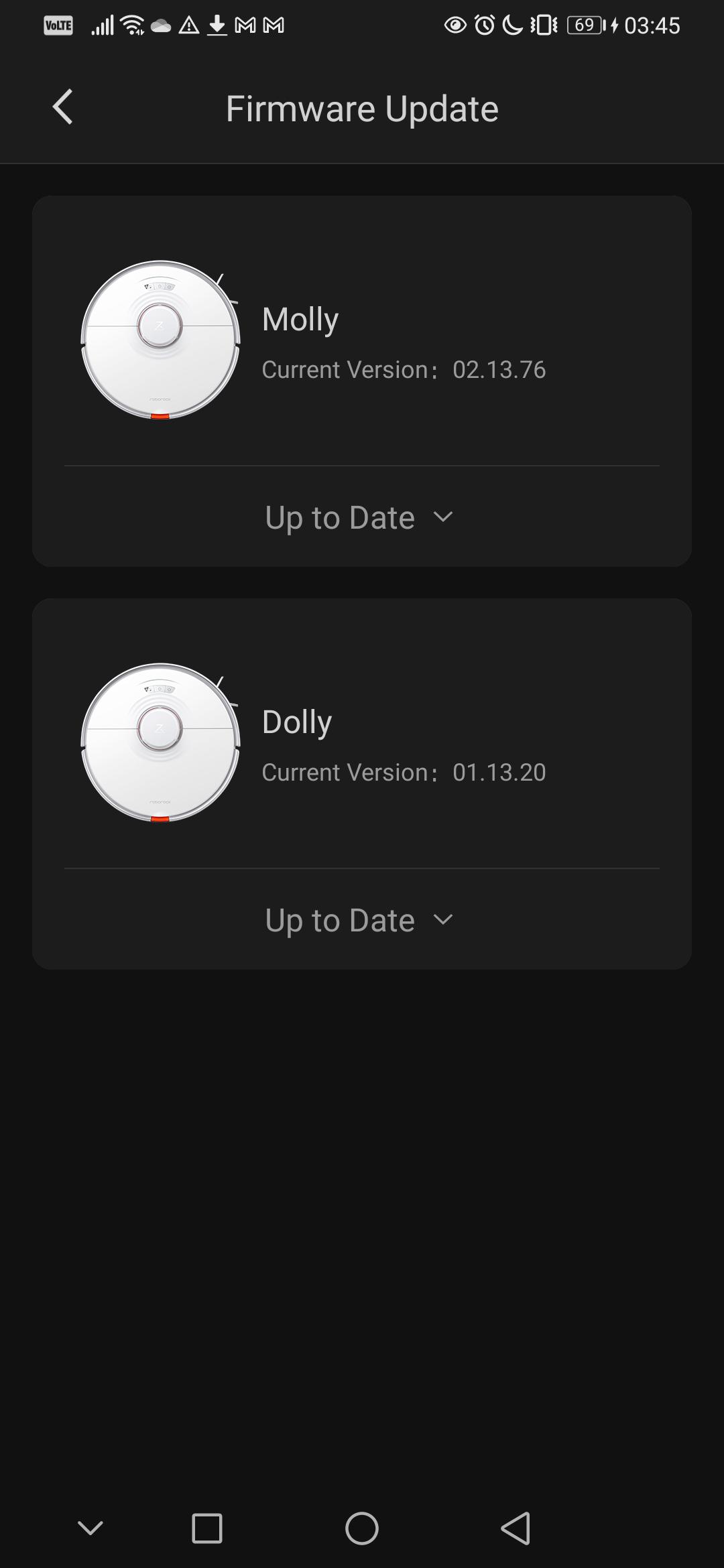
Task: Tap the do-not-disturb moon icon
Action: pyautogui.click(x=513, y=24)
